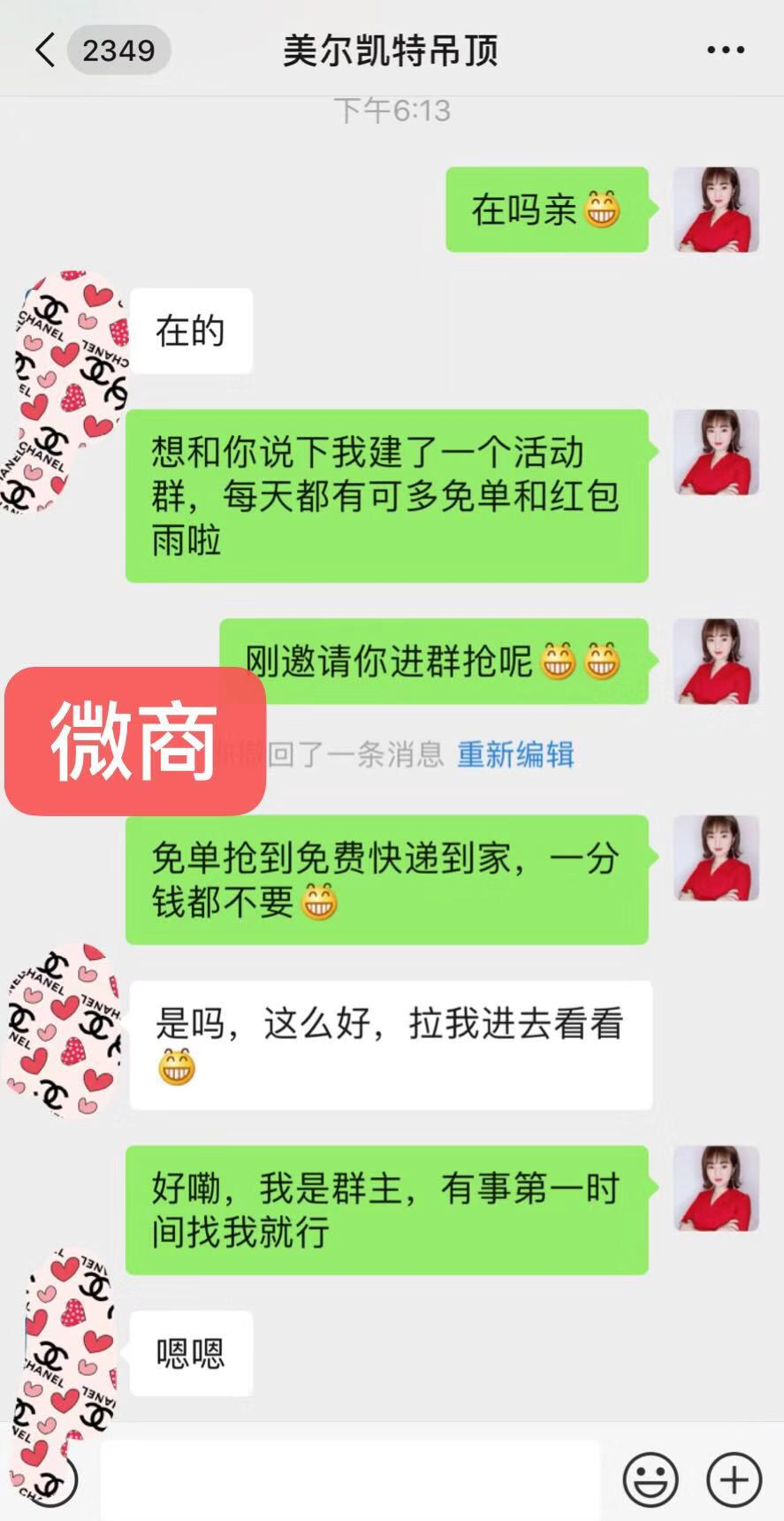Tap your avatar next to the '好嘞，我是群主' message
Screen dimensions: 784x1521
point(717,1189)
